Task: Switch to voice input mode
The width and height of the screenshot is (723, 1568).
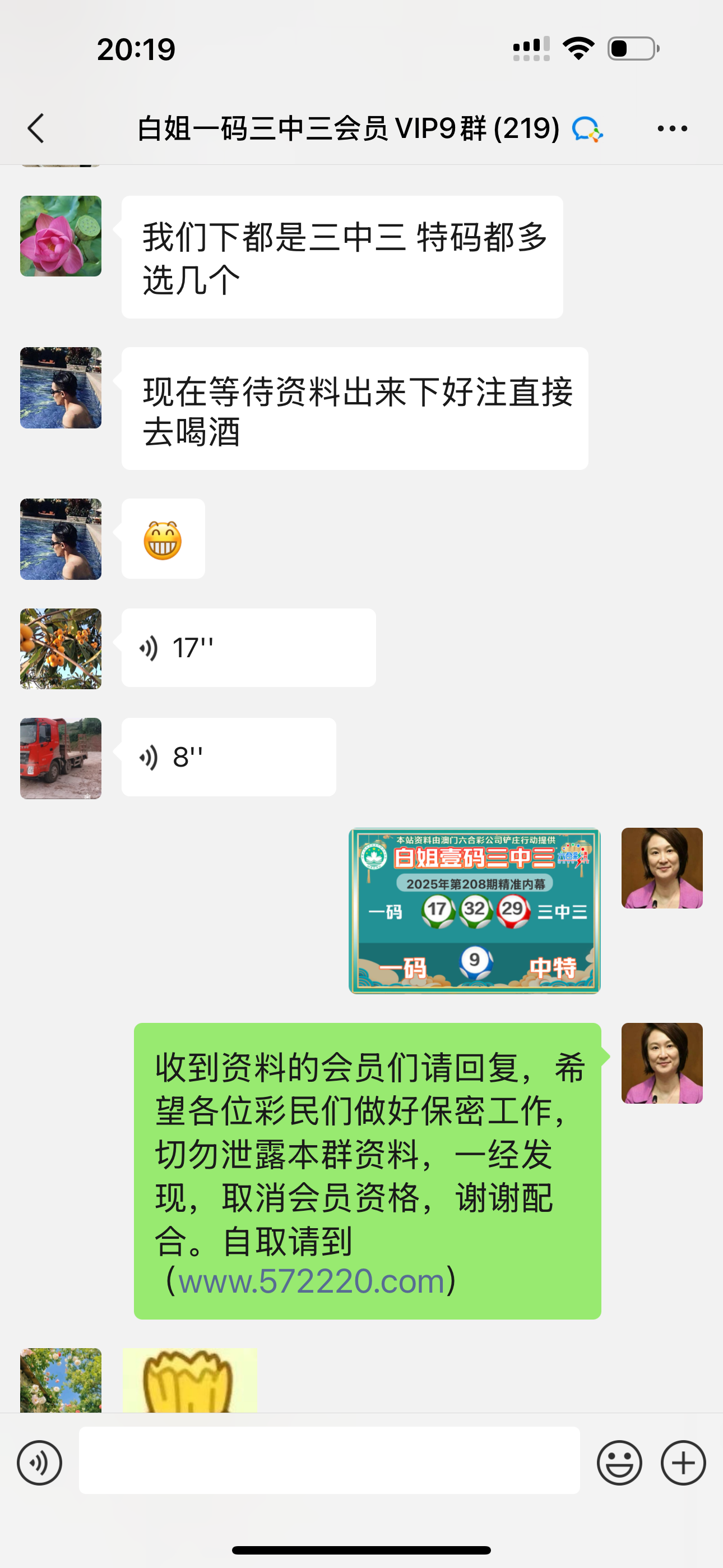Action: click(40, 1463)
